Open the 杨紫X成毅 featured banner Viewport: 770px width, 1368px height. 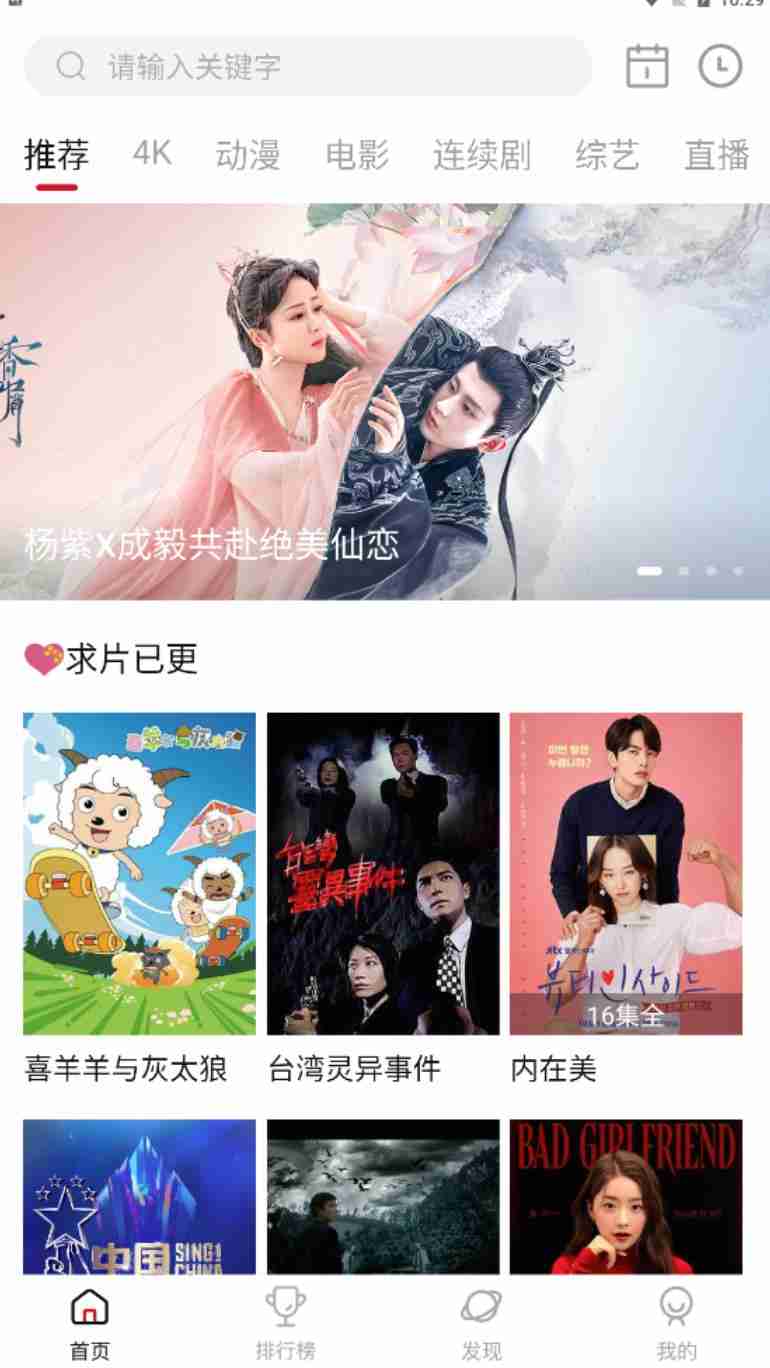click(x=385, y=400)
